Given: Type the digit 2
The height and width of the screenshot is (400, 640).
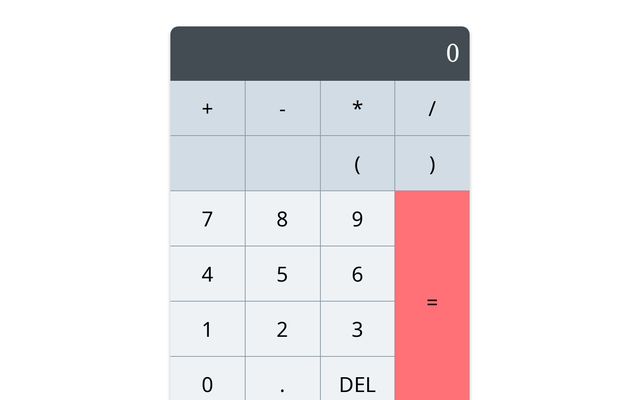Looking at the screenshot, I should point(282,329).
